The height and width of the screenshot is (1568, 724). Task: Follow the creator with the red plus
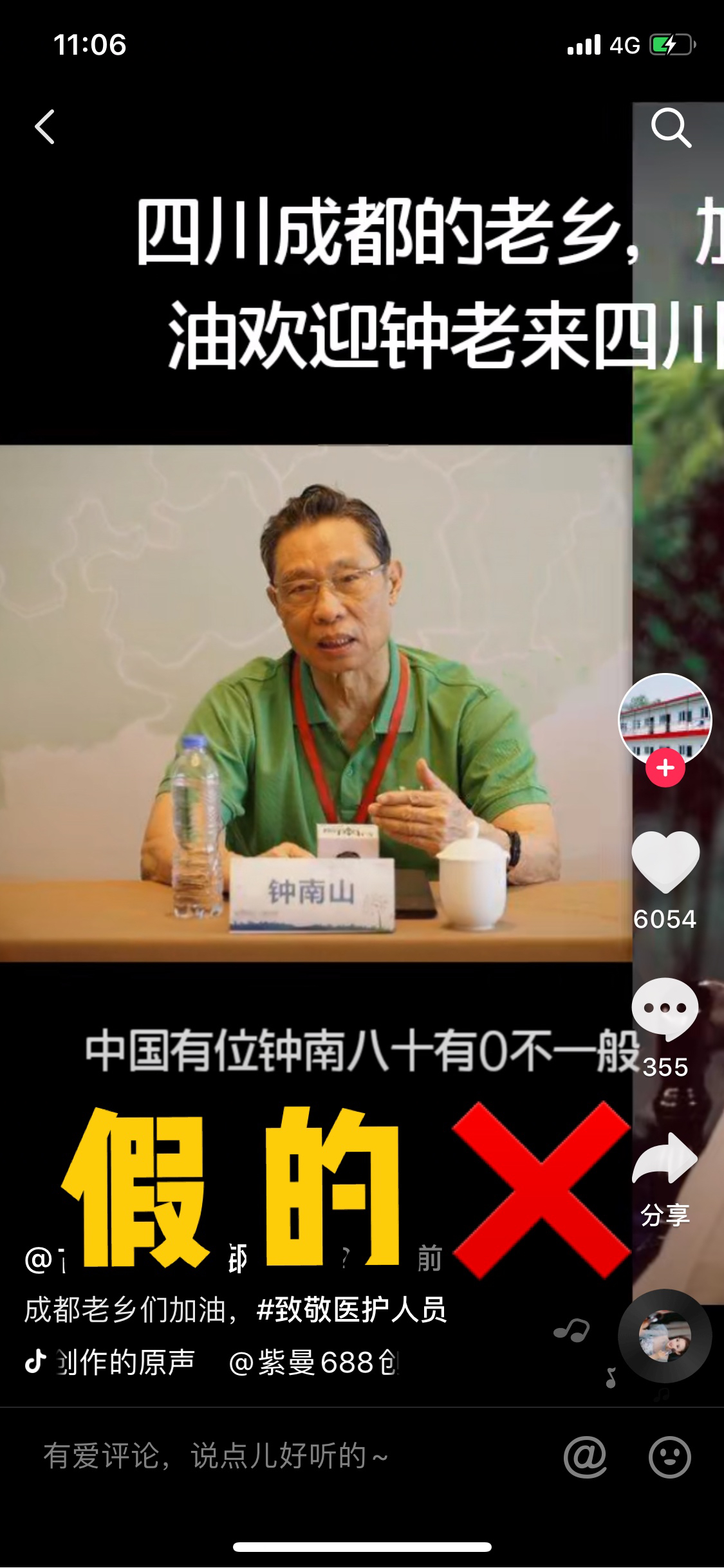665,768
